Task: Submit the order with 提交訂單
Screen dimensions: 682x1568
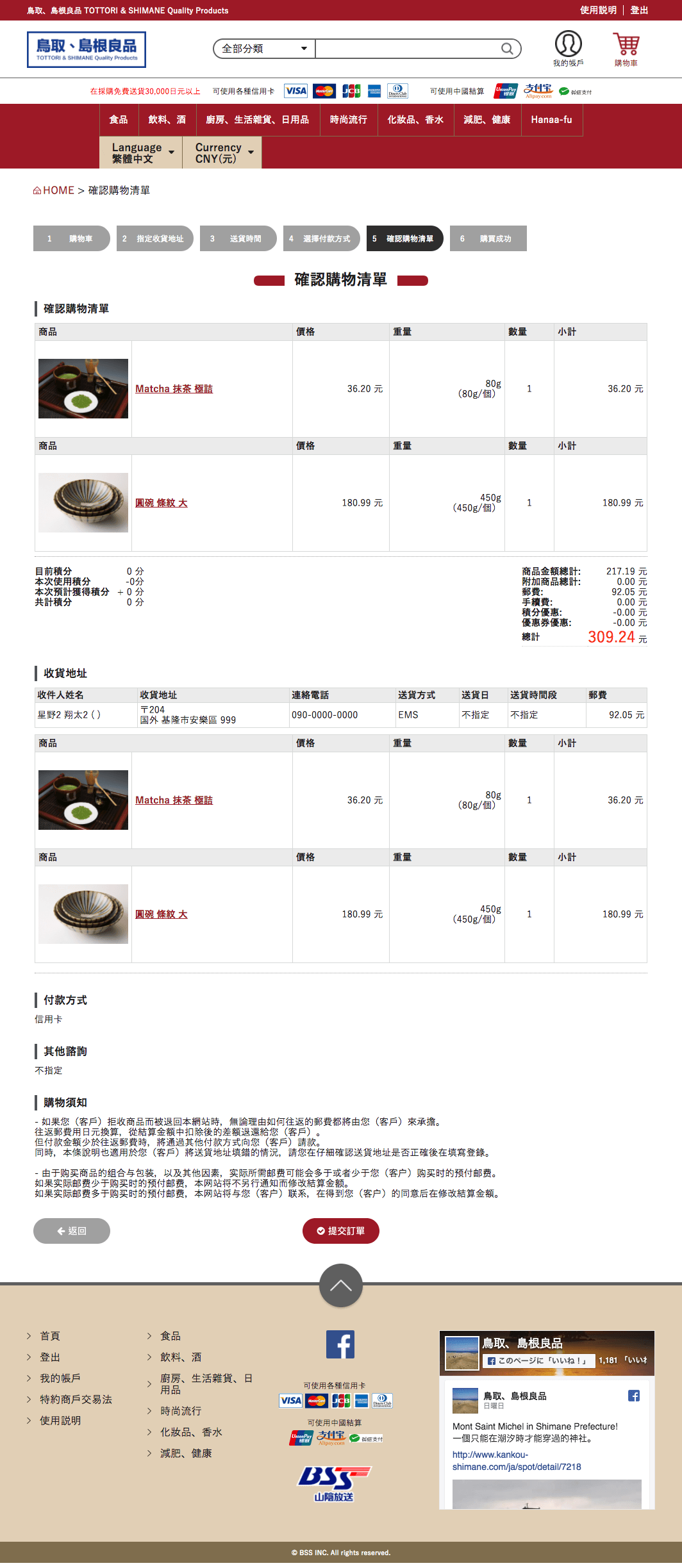Action: point(341,1231)
